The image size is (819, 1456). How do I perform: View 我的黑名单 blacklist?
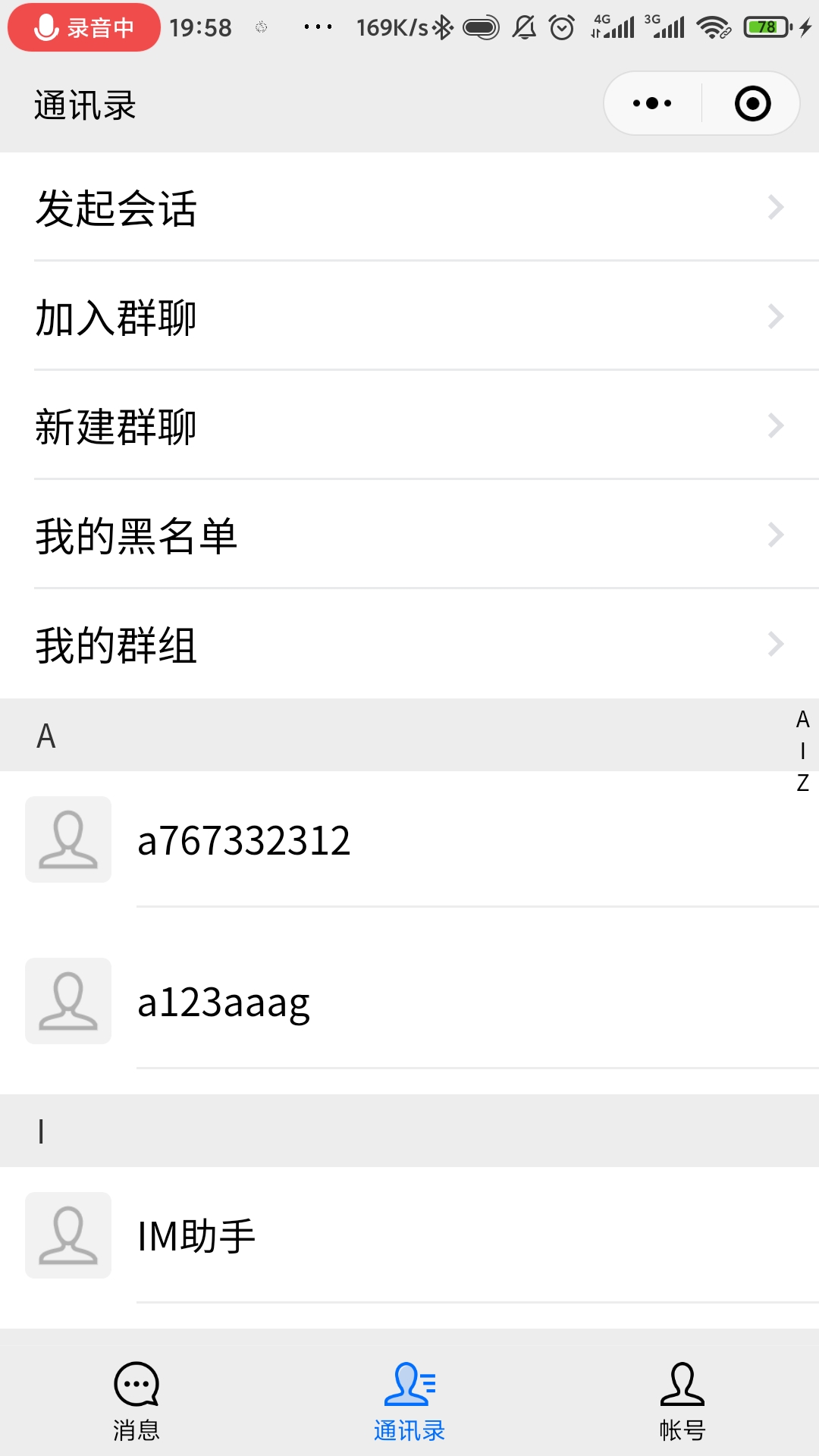pyautogui.click(x=409, y=535)
